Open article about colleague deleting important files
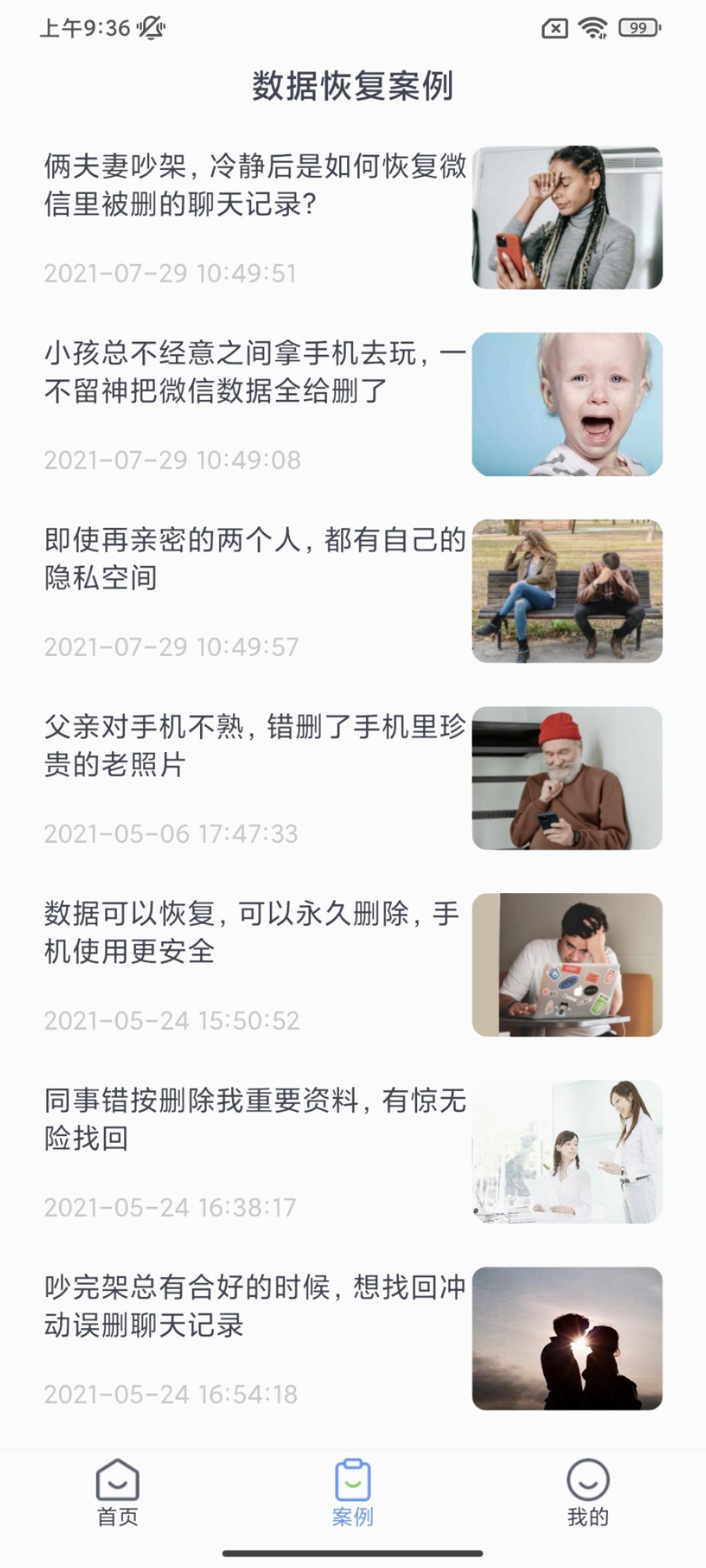Screen dimensions: 706x1568 (x=255, y=1120)
